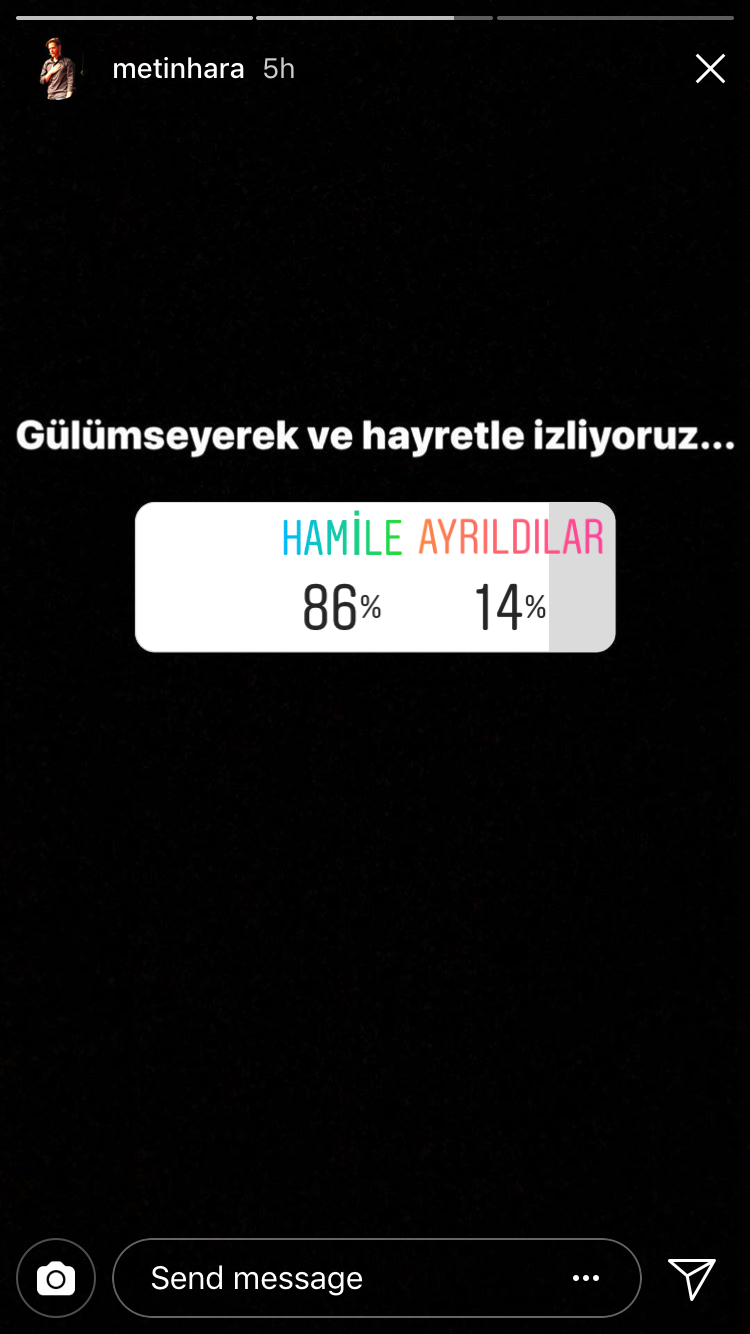Viewport: 750px width, 1334px height.
Task: Open the camera button
Action: [x=56, y=1278]
